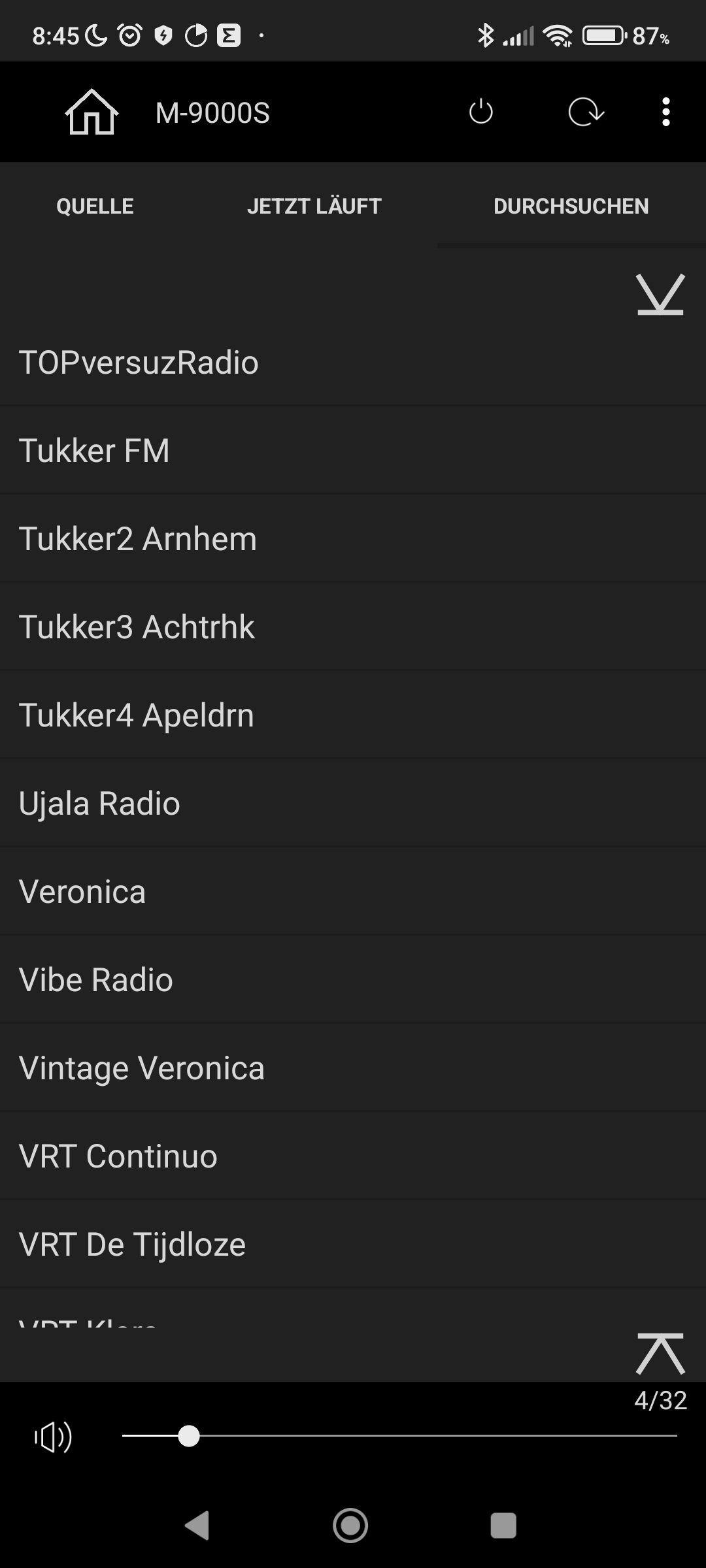Tap the system back button

coord(197,1526)
